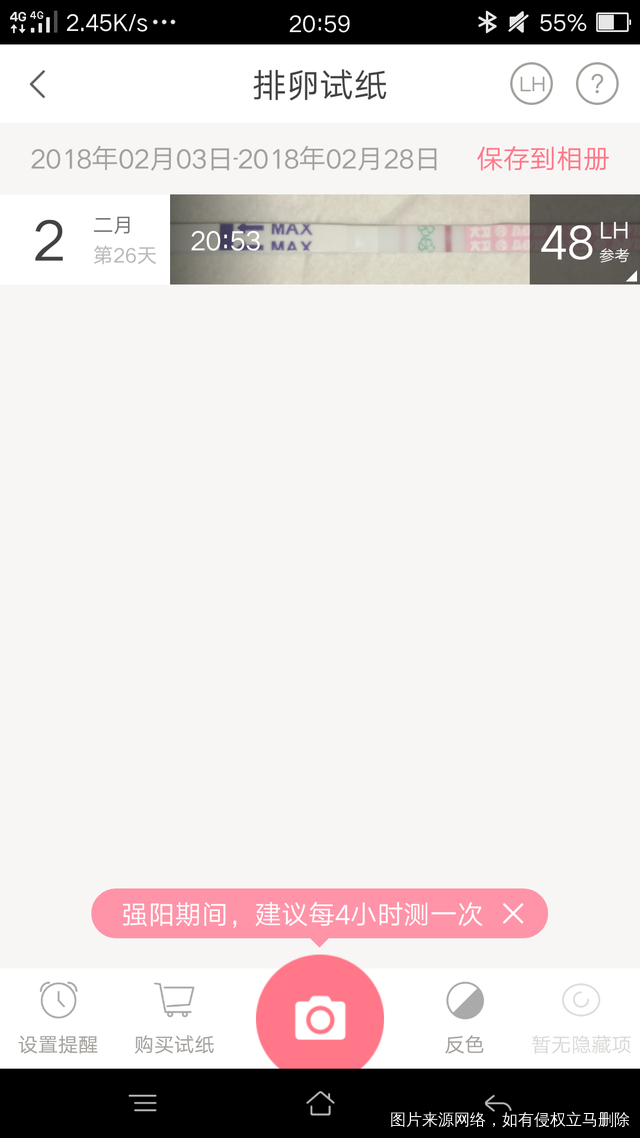The height and width of the screenshot is (1138, 640).
Task: Open the help question mark
Action: pos(597,85)
